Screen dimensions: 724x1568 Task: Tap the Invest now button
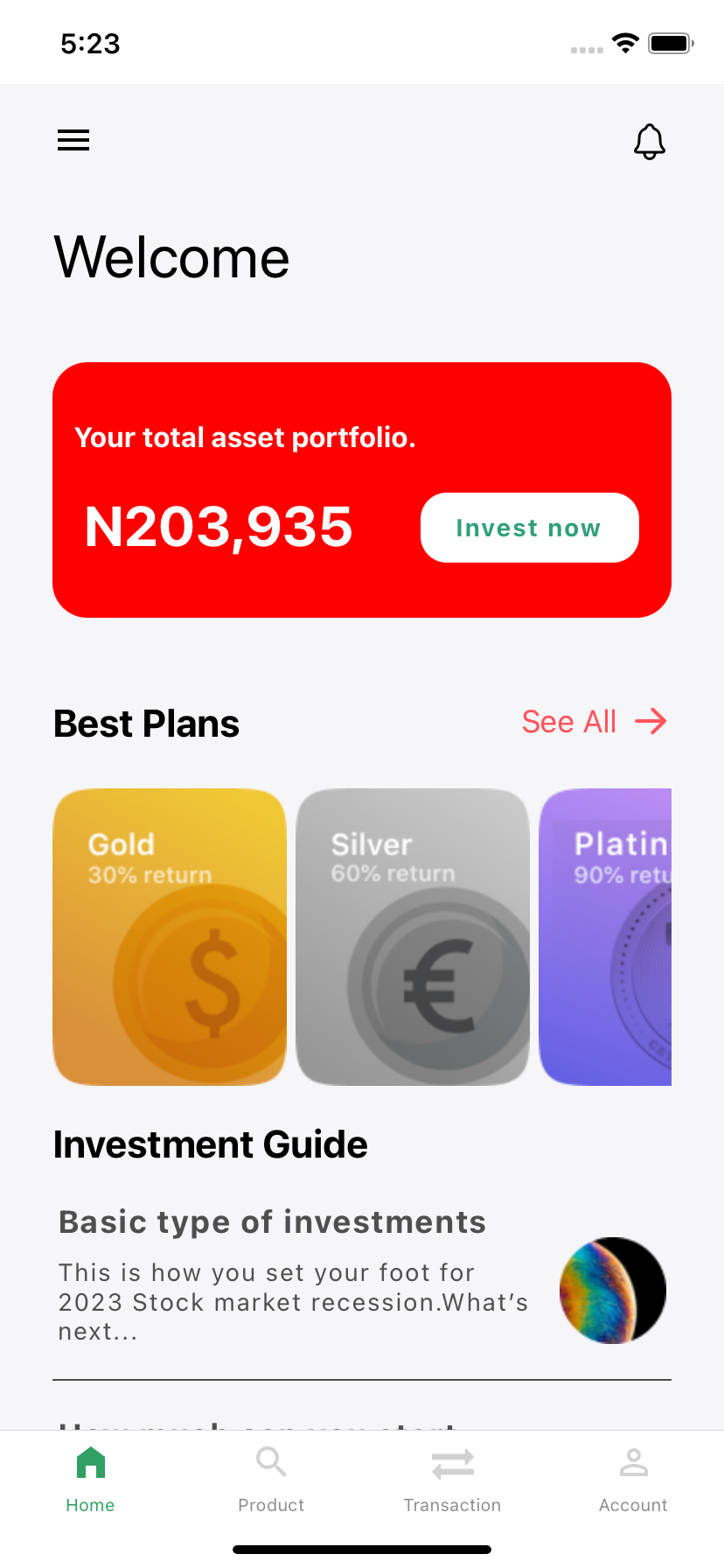point(528,527)
